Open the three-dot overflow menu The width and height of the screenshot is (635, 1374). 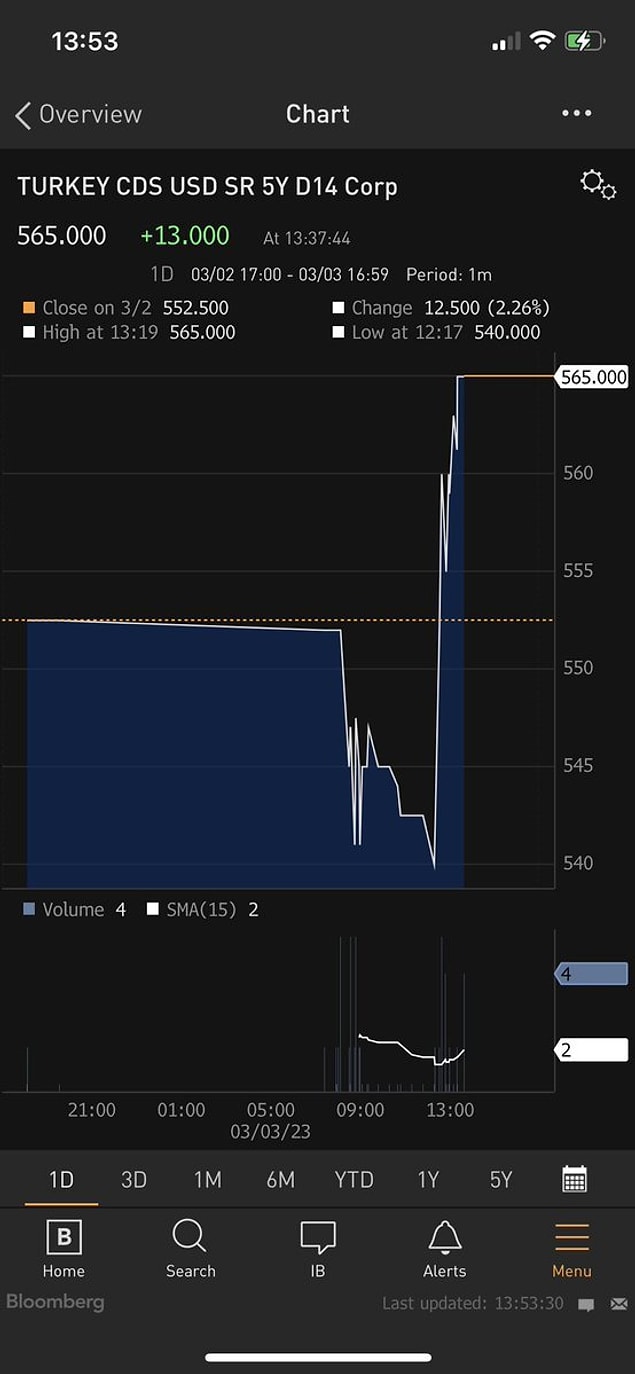pos(576,114)
